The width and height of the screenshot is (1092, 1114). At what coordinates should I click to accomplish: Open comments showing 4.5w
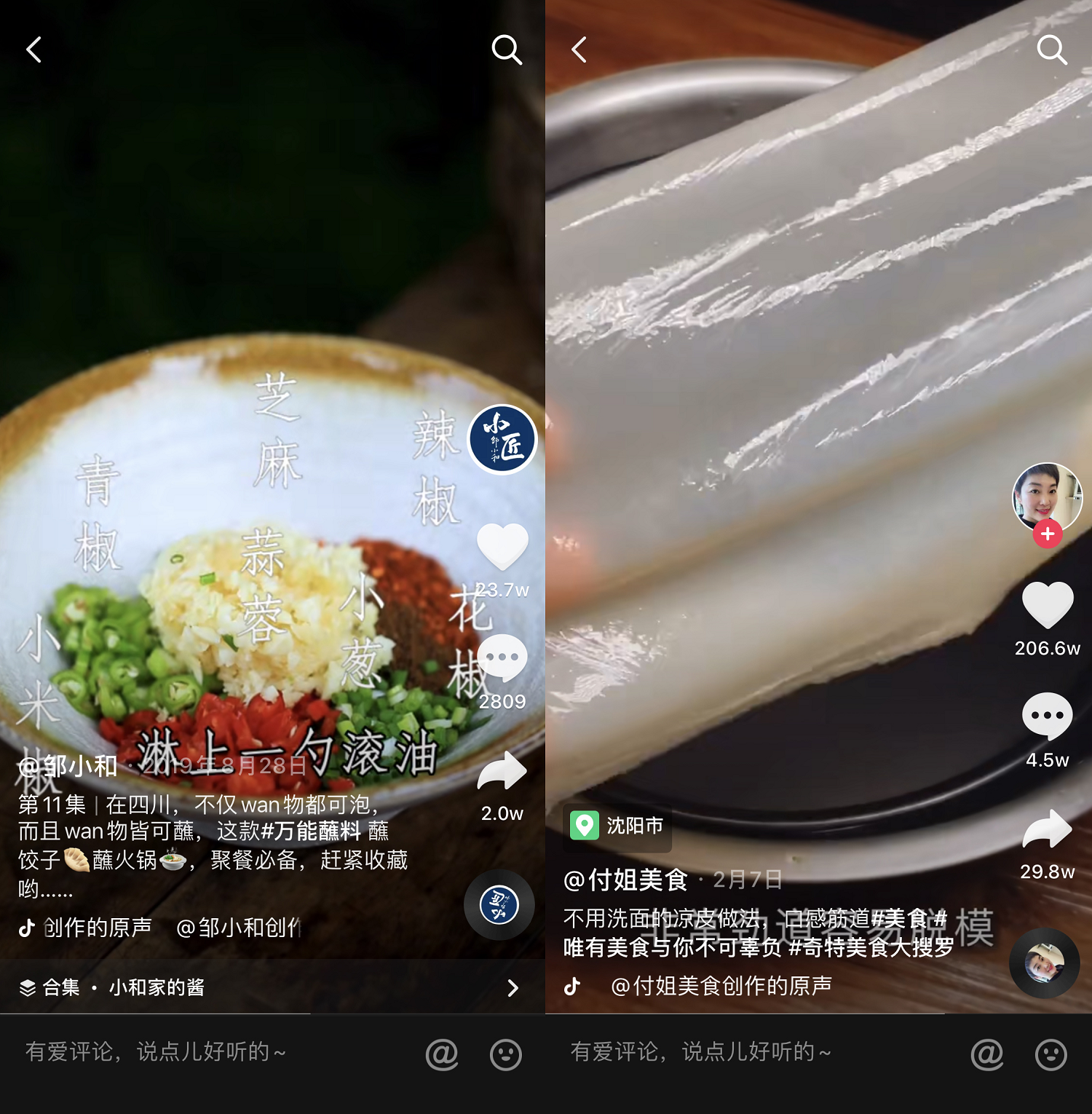[1048, 716]
